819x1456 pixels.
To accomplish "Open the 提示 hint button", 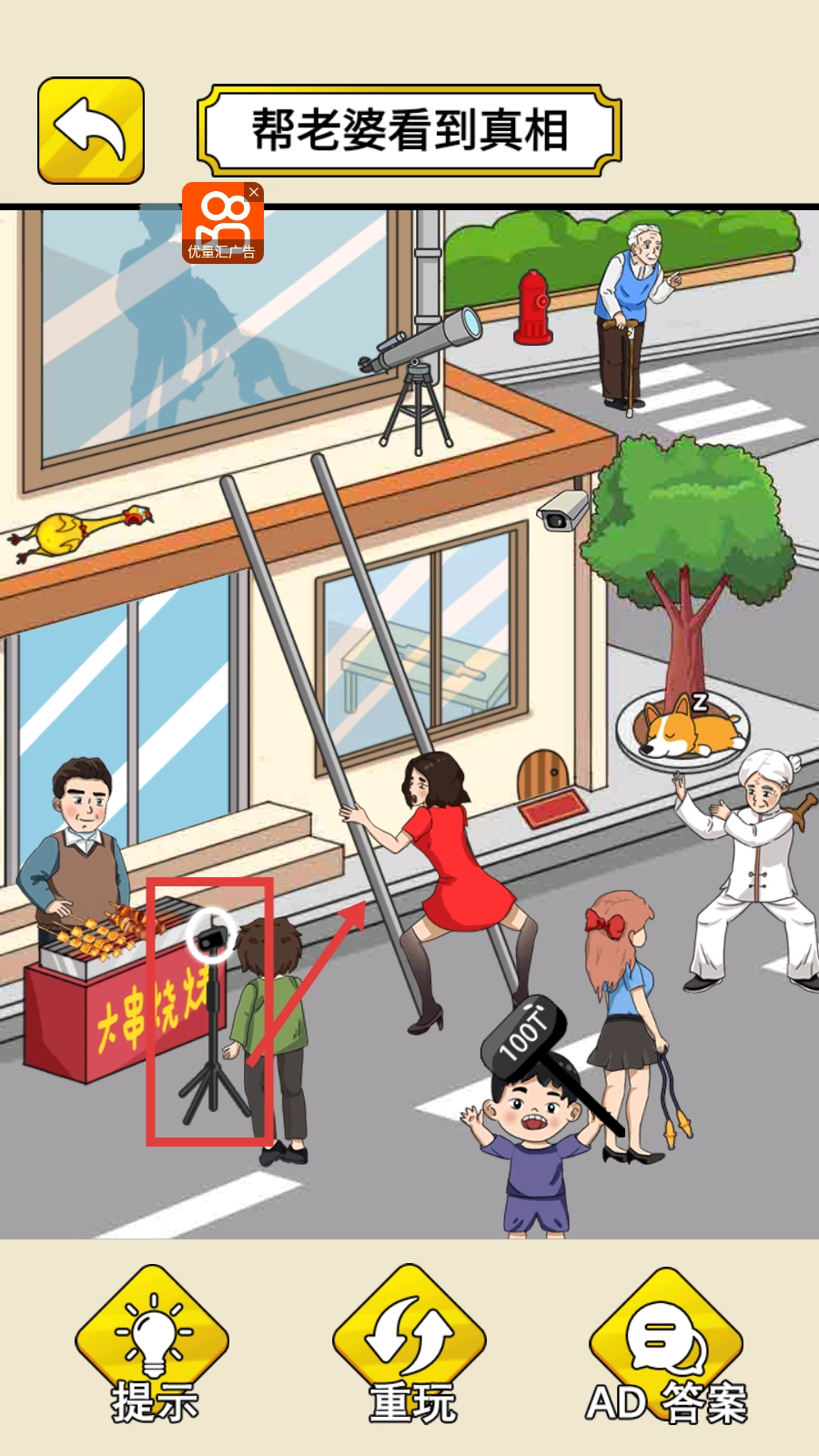I will 153,1345.
